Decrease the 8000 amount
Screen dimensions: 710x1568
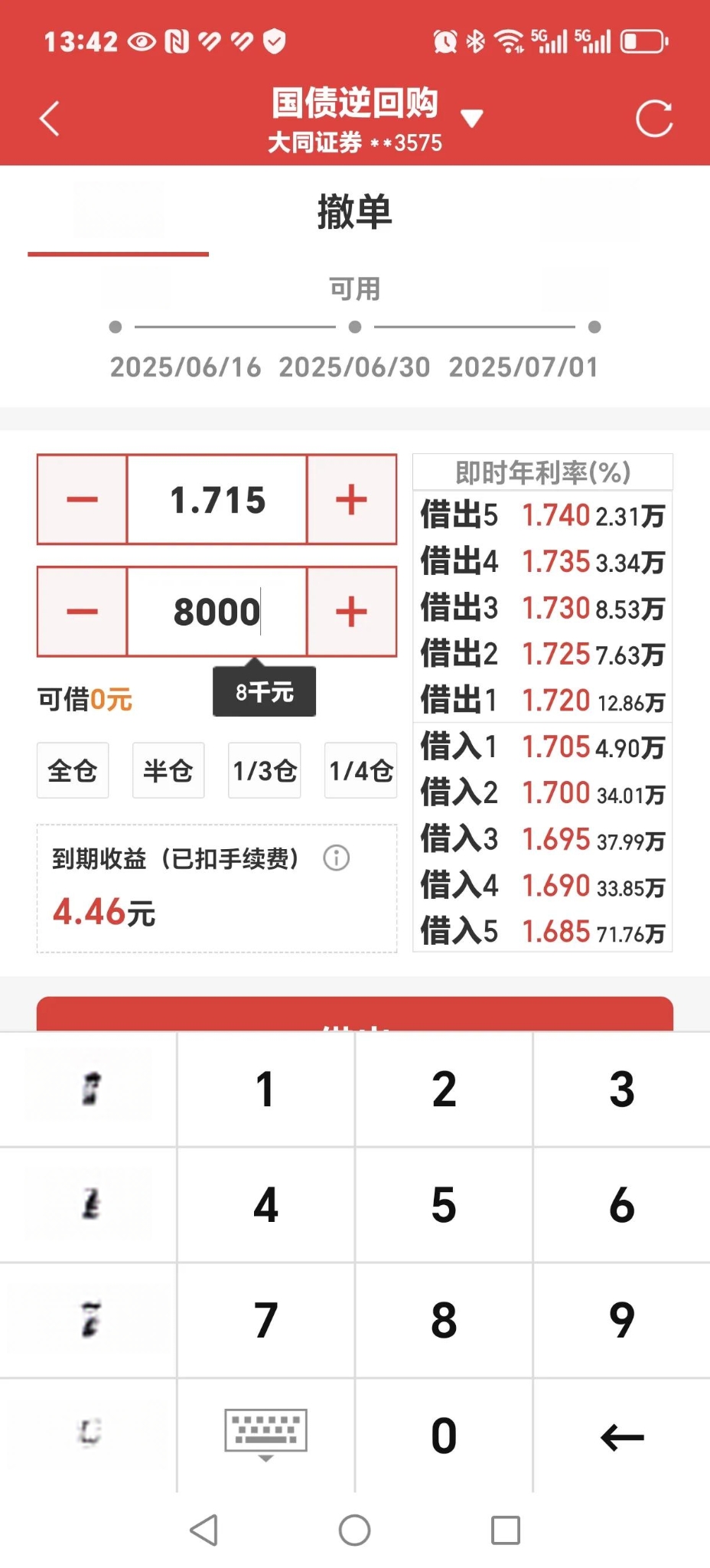[x=83, y=612]
